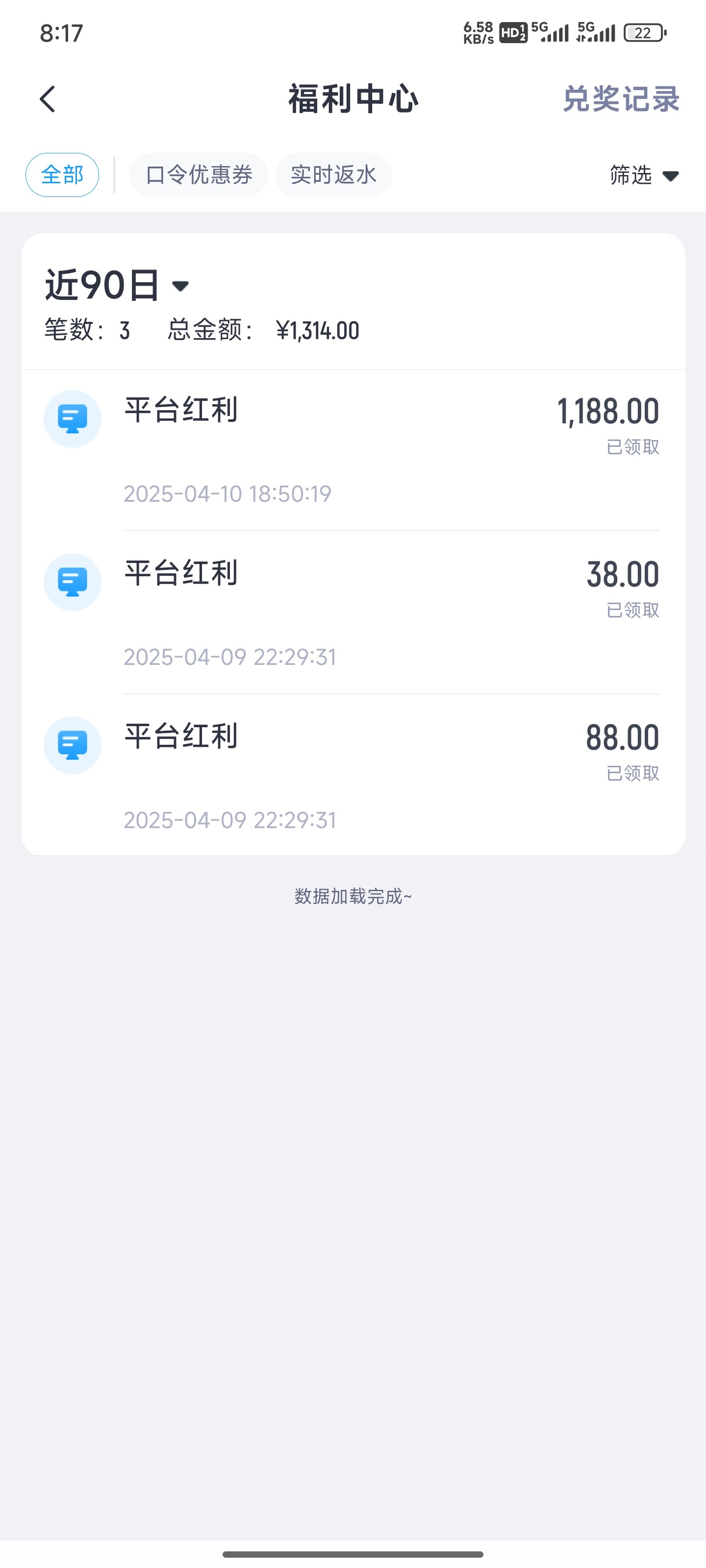Open the 筛选 filter dropdown
The width and height of the screenshot is (706, 1568).
tap(644, 176)
